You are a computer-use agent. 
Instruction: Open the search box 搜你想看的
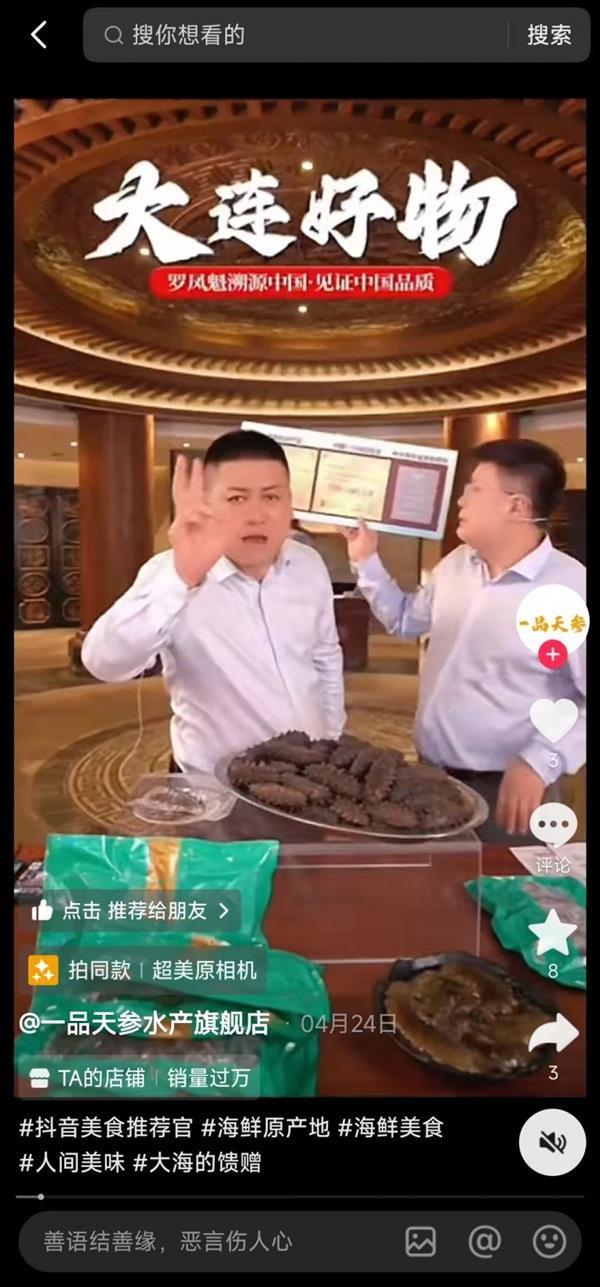coord(300,35)
